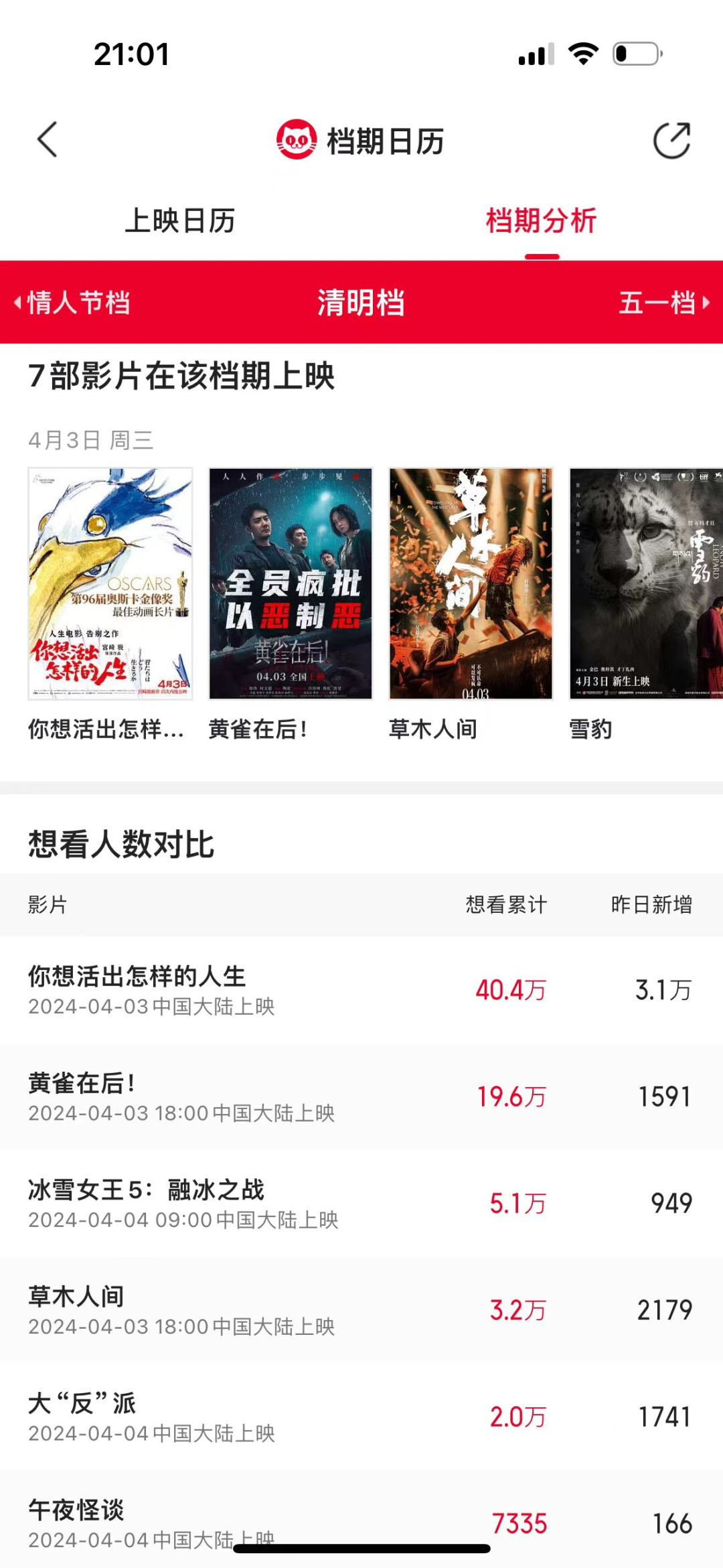The height and width of the screenshot is (1568, 723).
Task: Tap the cellular signal bars icon
Action: (x=532, y=56)
